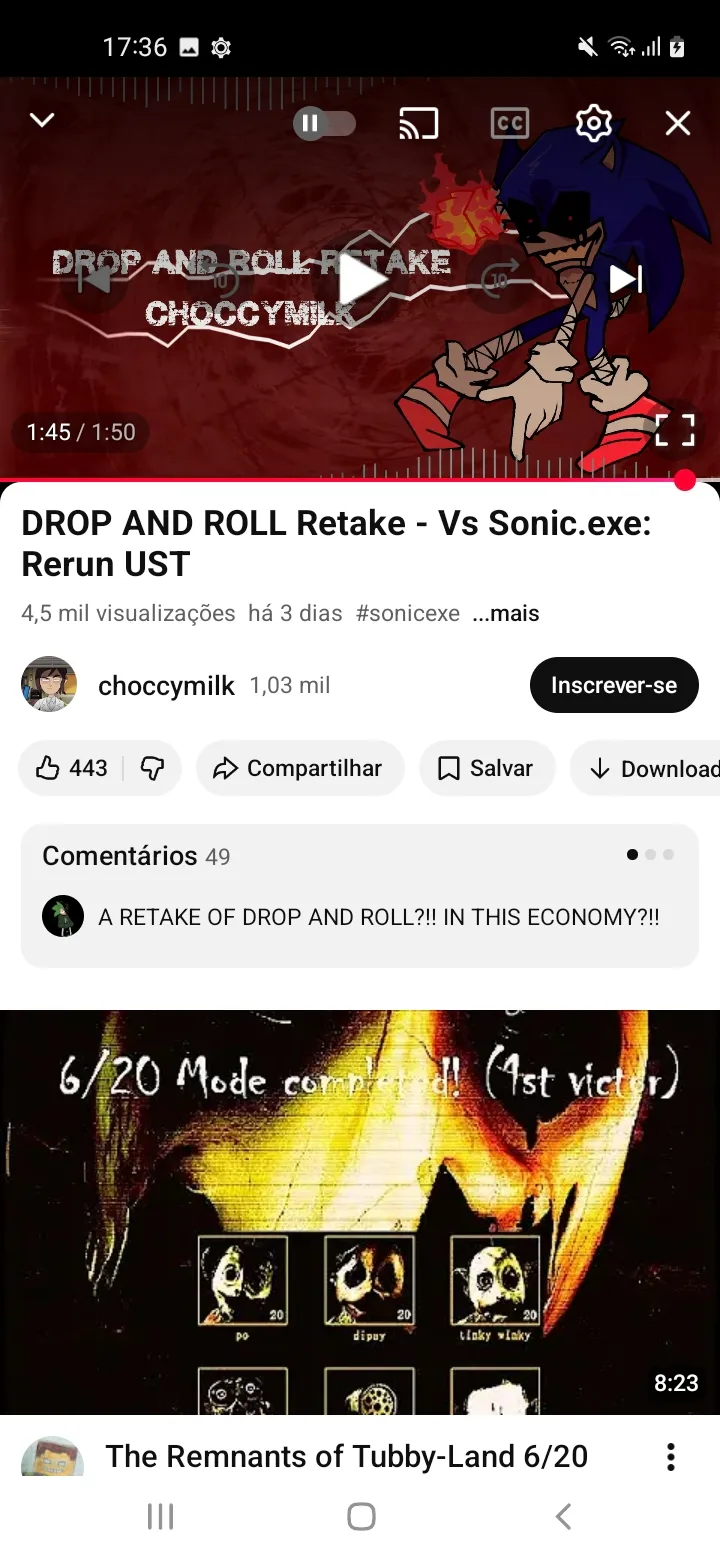This screenshot has height=1560, width=720.
Task: Skip to the next video
Action: pyautogui.click(x=626, y=279)
